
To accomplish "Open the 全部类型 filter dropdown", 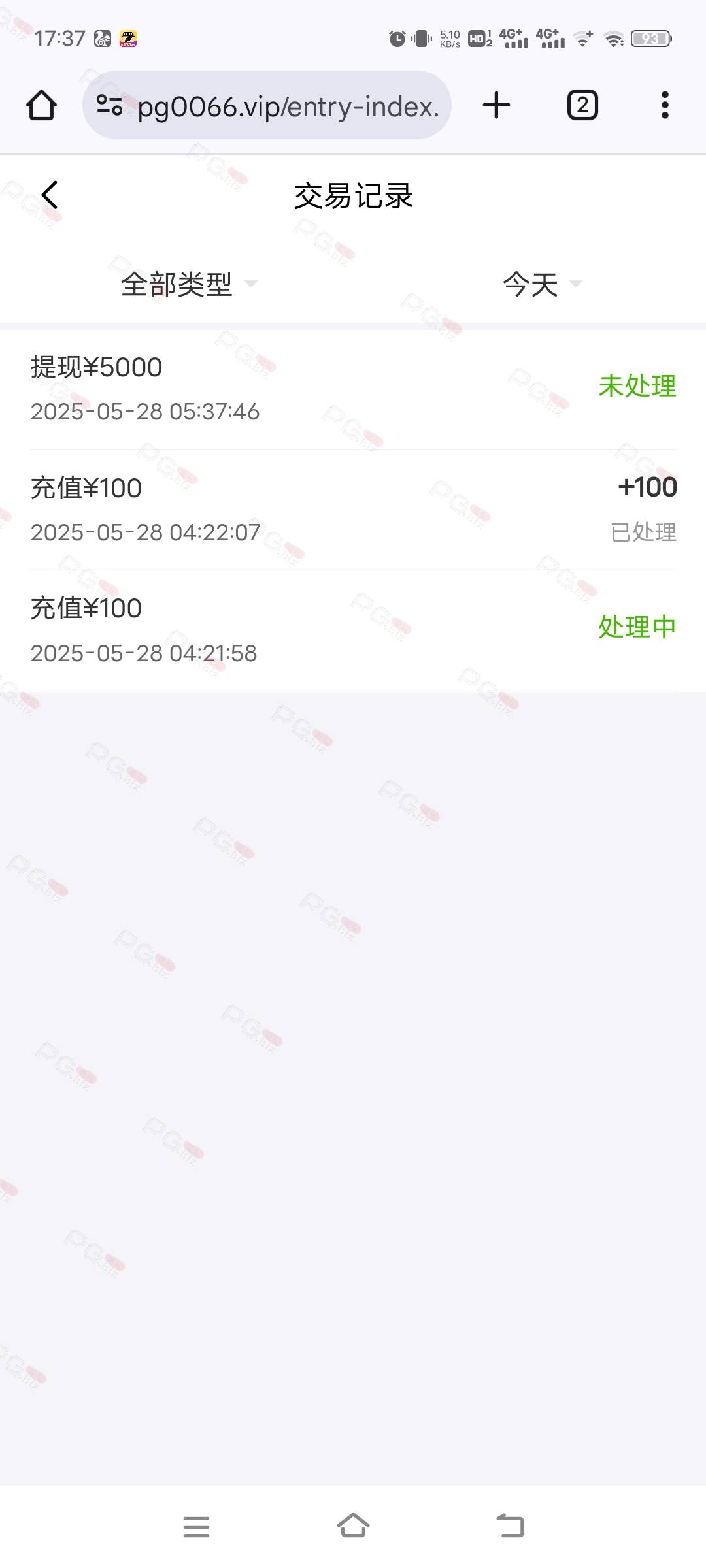I will pyautogui.click(x=189, y=284).
